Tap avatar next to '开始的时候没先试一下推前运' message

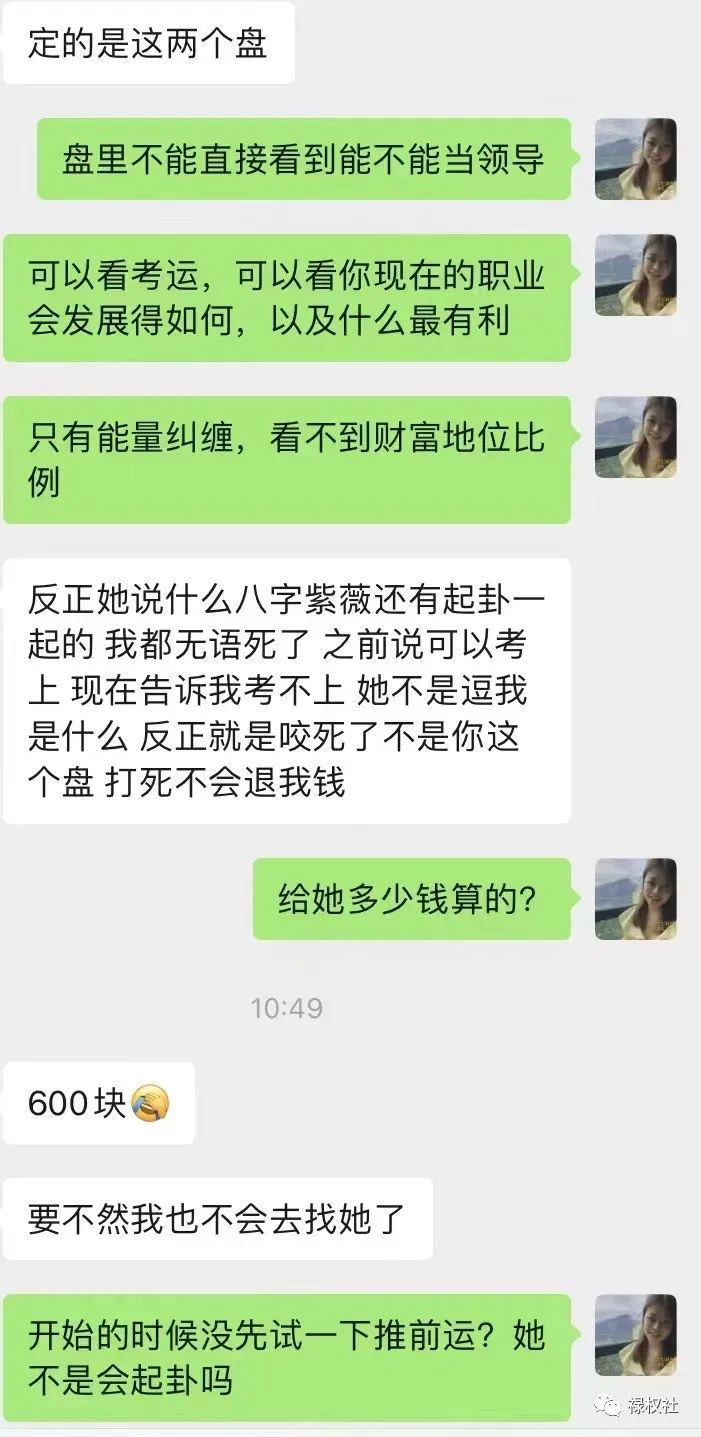pyautogui.click(x=636, y=1335)
